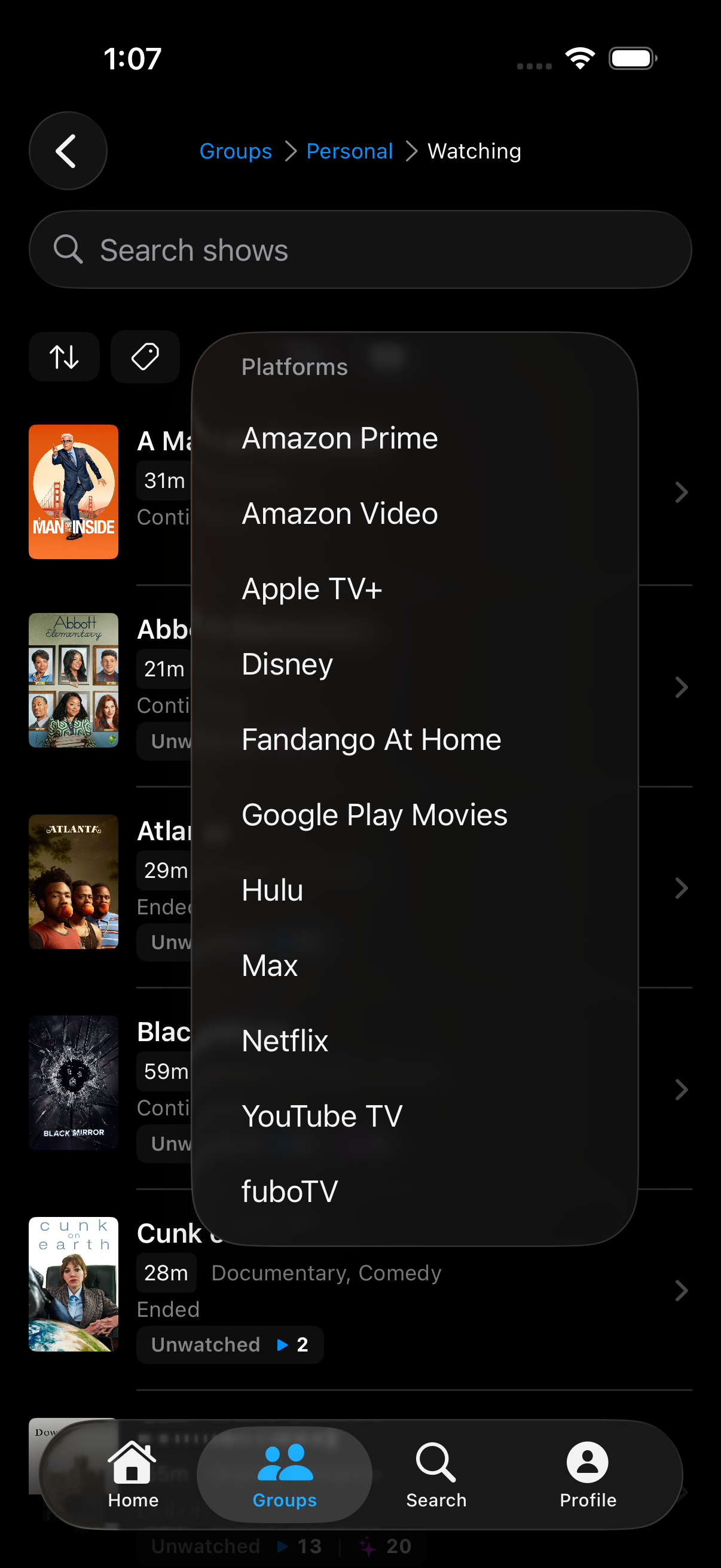The width and height of the screenshot is (721, 1568).
Task: Open the Personal breadcrumb link
Action: click(349, 150)
